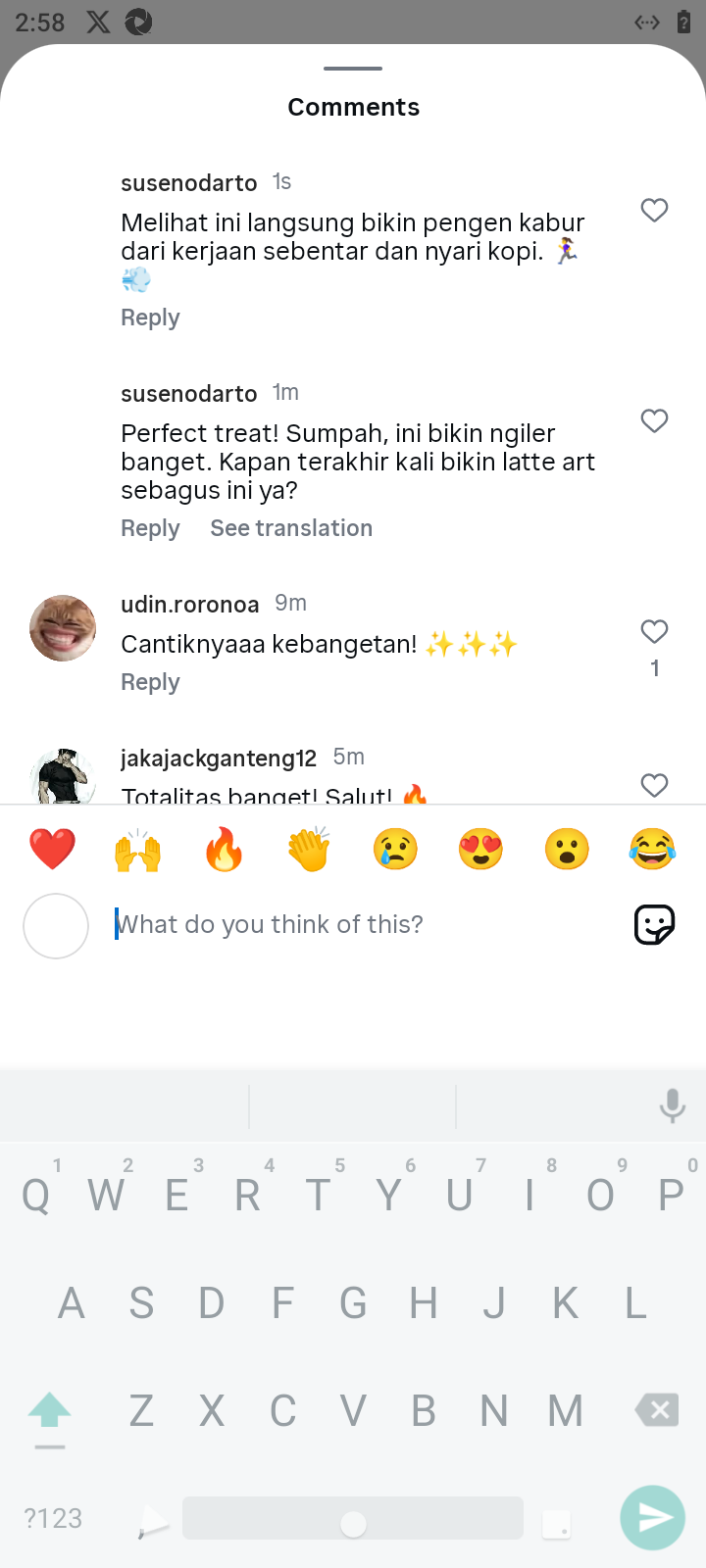Viewport: 706px width, 1568px height.
Task: Insert the red heart emoji
Action: 52,849
